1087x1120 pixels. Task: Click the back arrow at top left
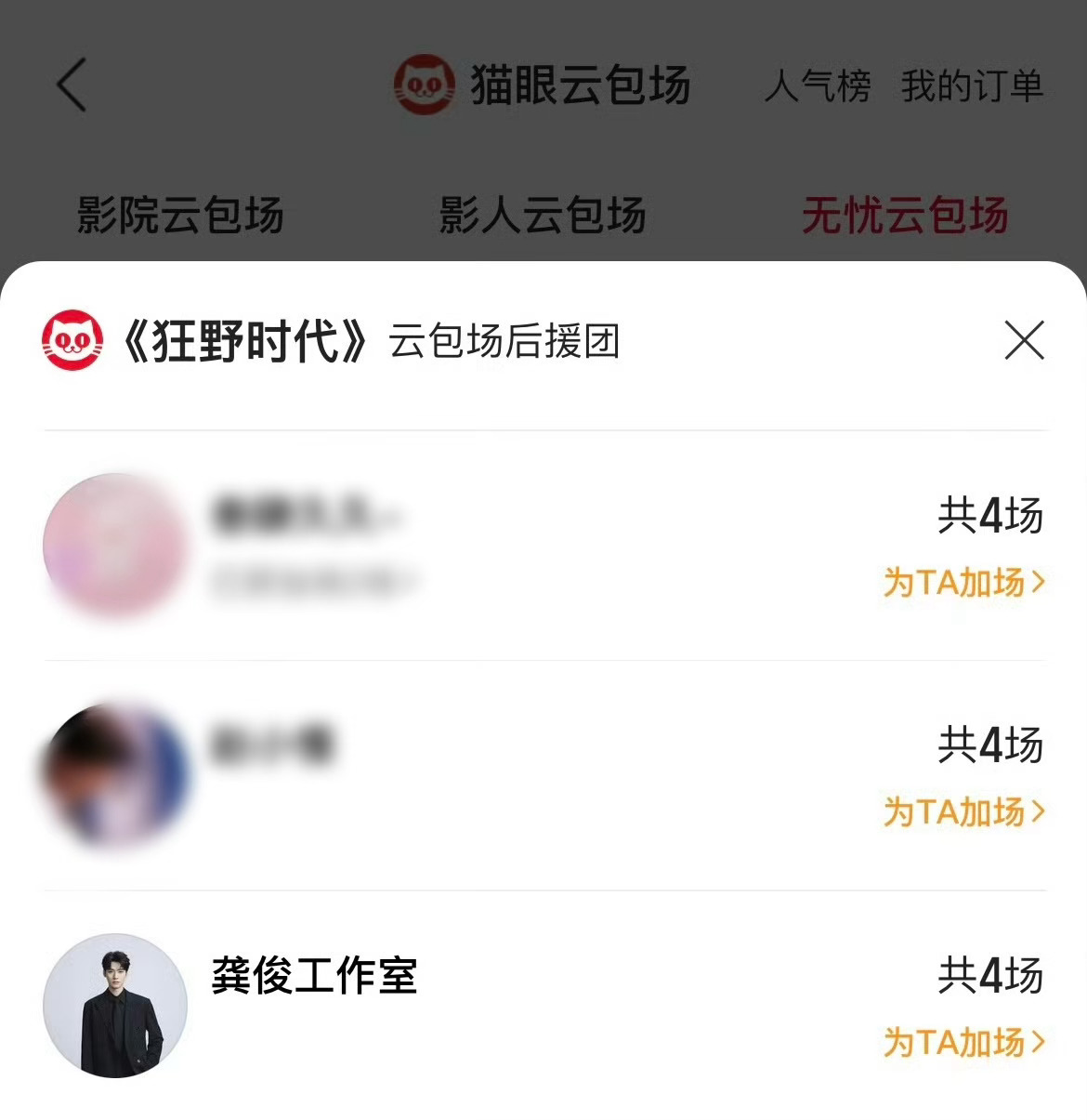pyautogui.click(x=72, y=86)
